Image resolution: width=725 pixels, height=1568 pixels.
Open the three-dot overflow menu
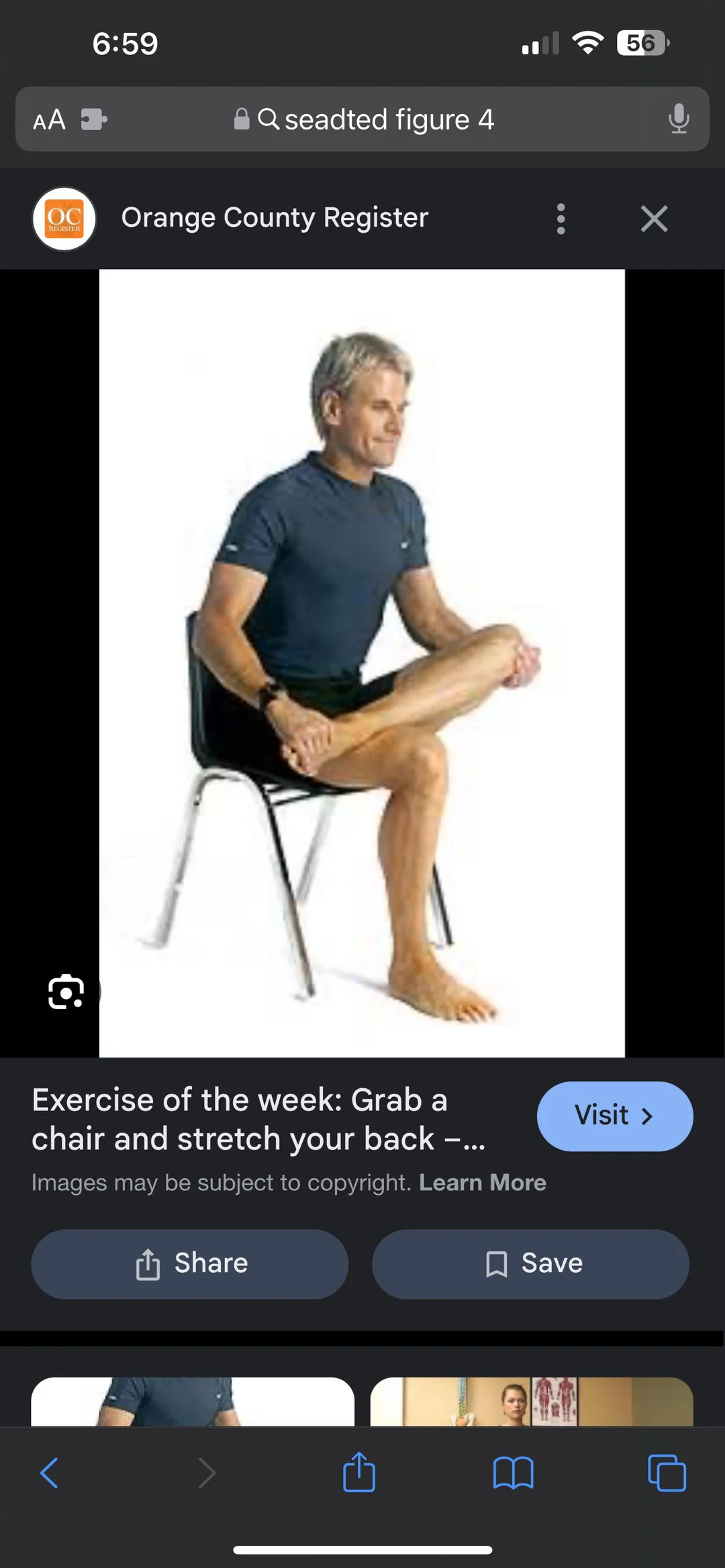click(x=561, y=219)
